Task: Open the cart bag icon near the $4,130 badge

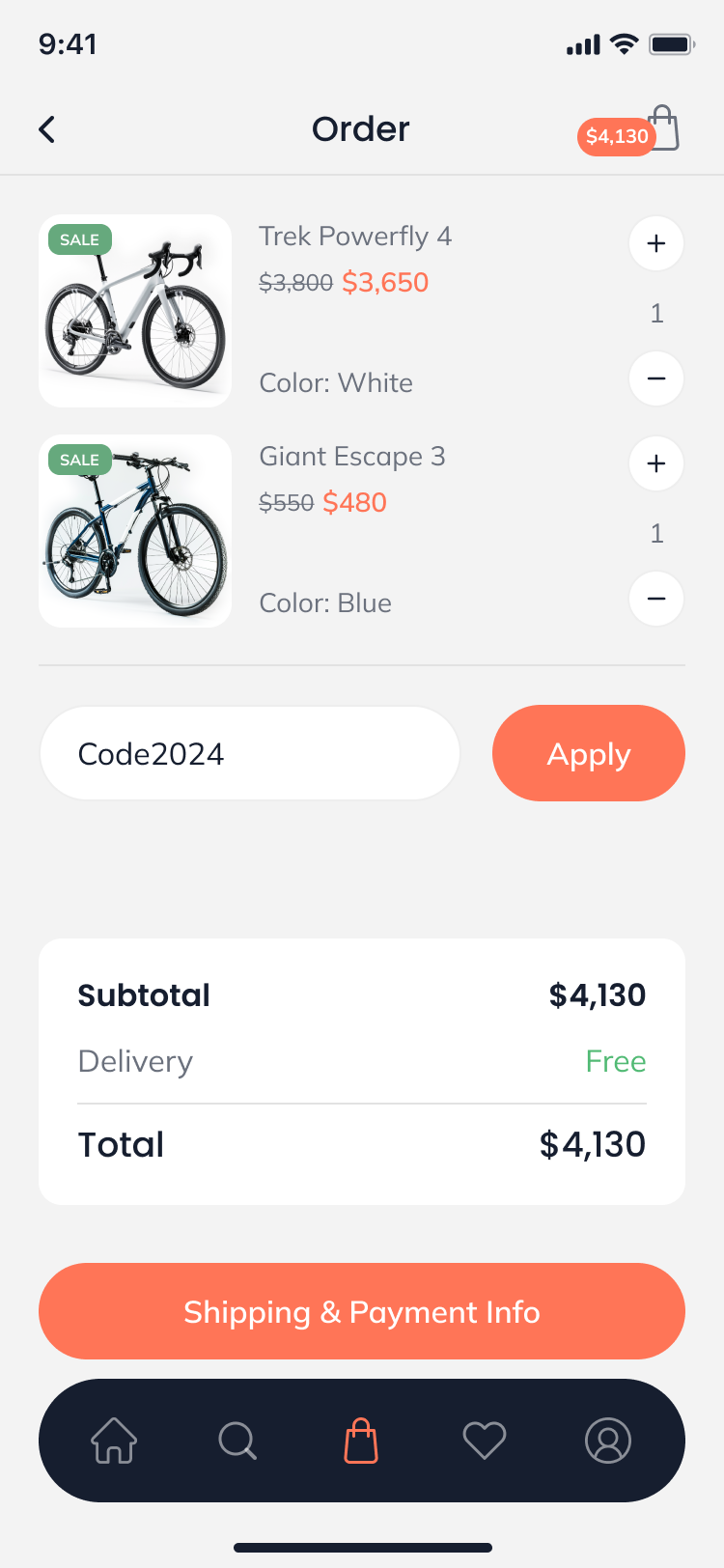Action: tap(663, 128)
